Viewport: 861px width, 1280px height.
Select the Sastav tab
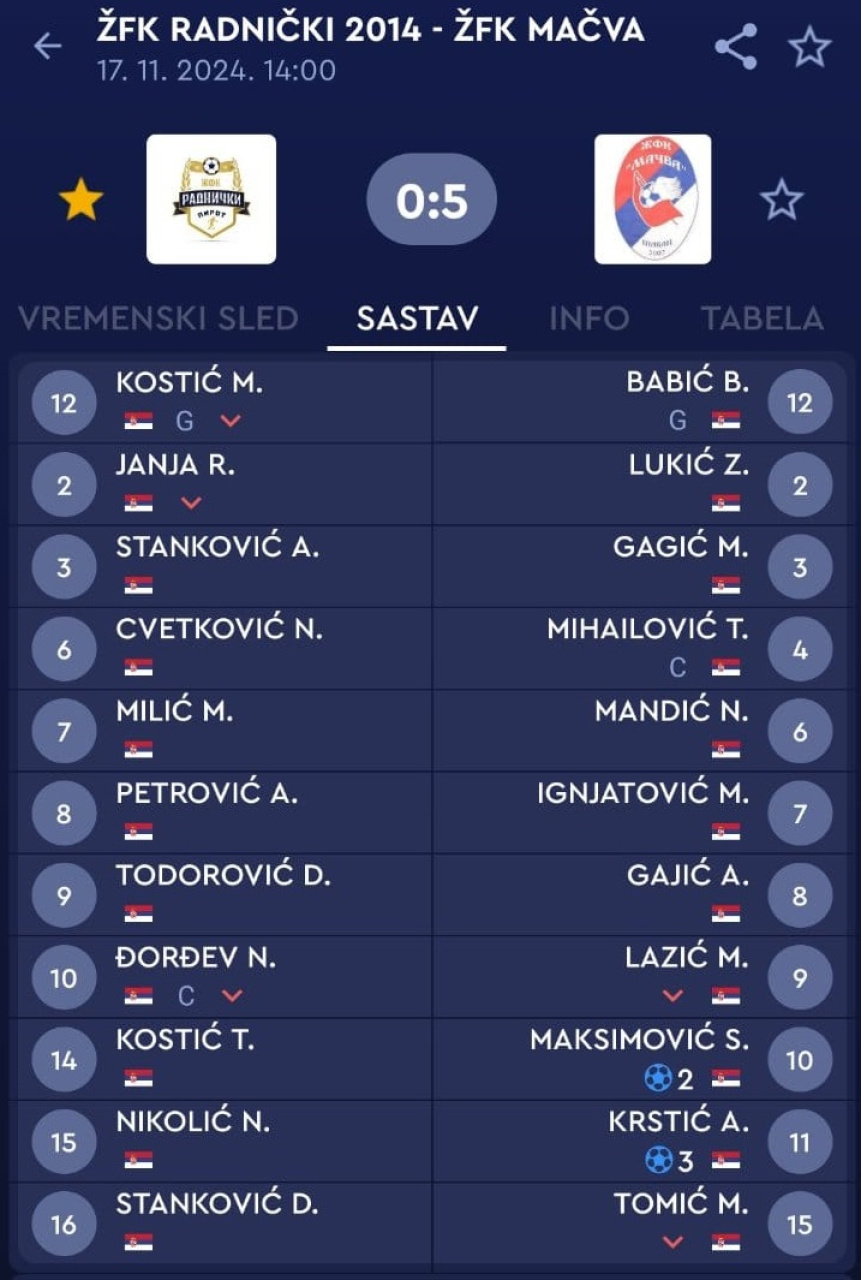click(x=417, y=318)
